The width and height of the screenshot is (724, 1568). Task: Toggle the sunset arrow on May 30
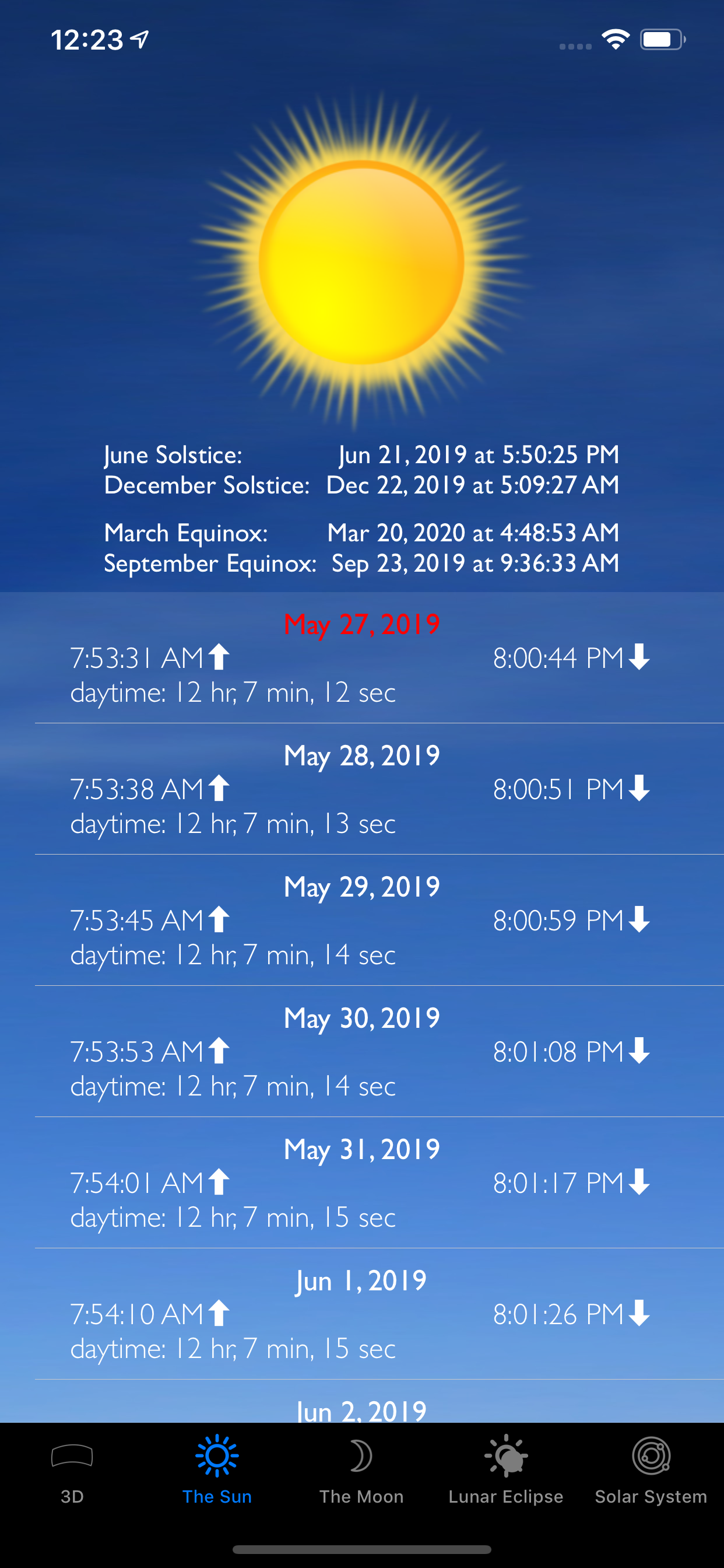(x=638, y=1051)
